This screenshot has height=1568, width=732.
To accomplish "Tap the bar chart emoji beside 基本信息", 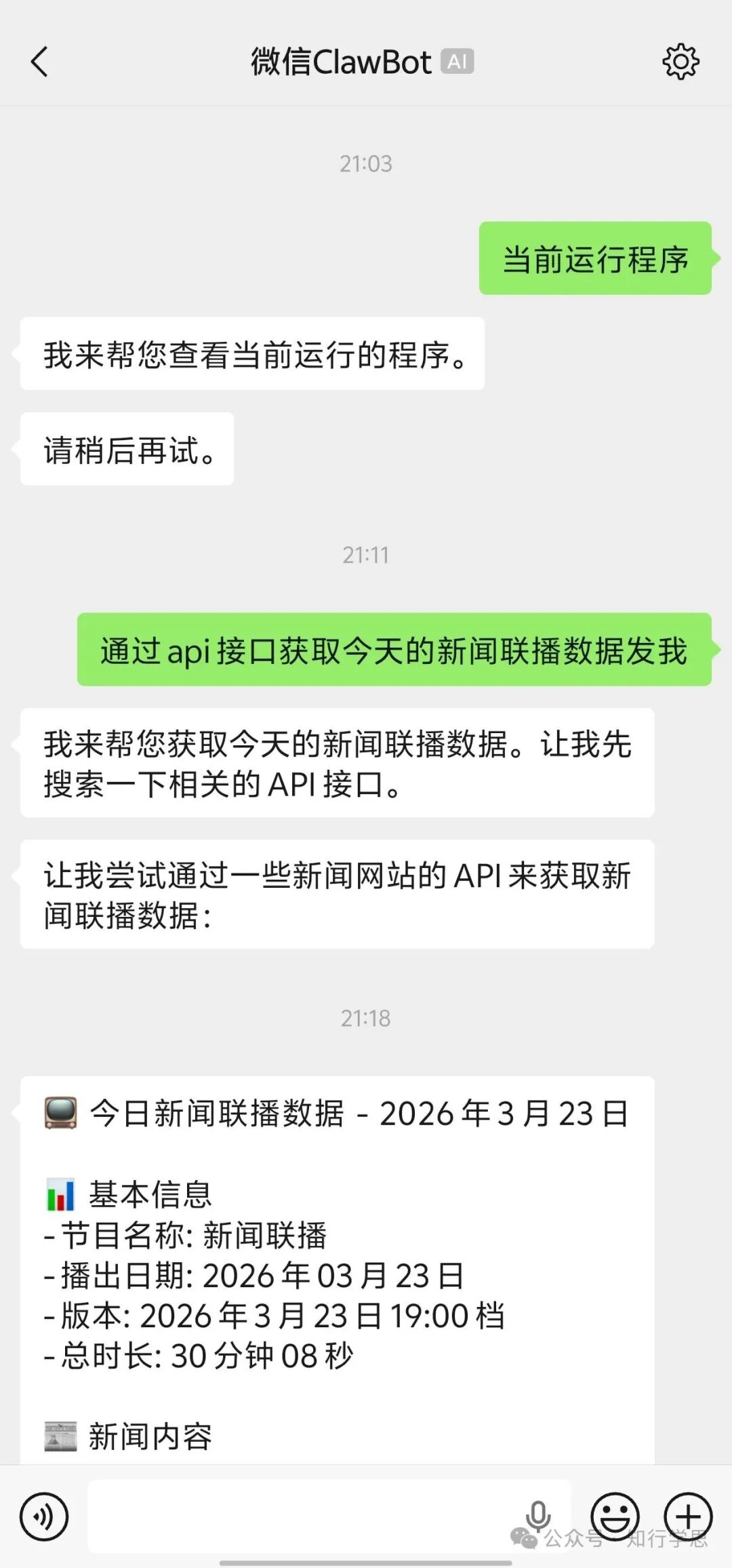I will 60,1194.
